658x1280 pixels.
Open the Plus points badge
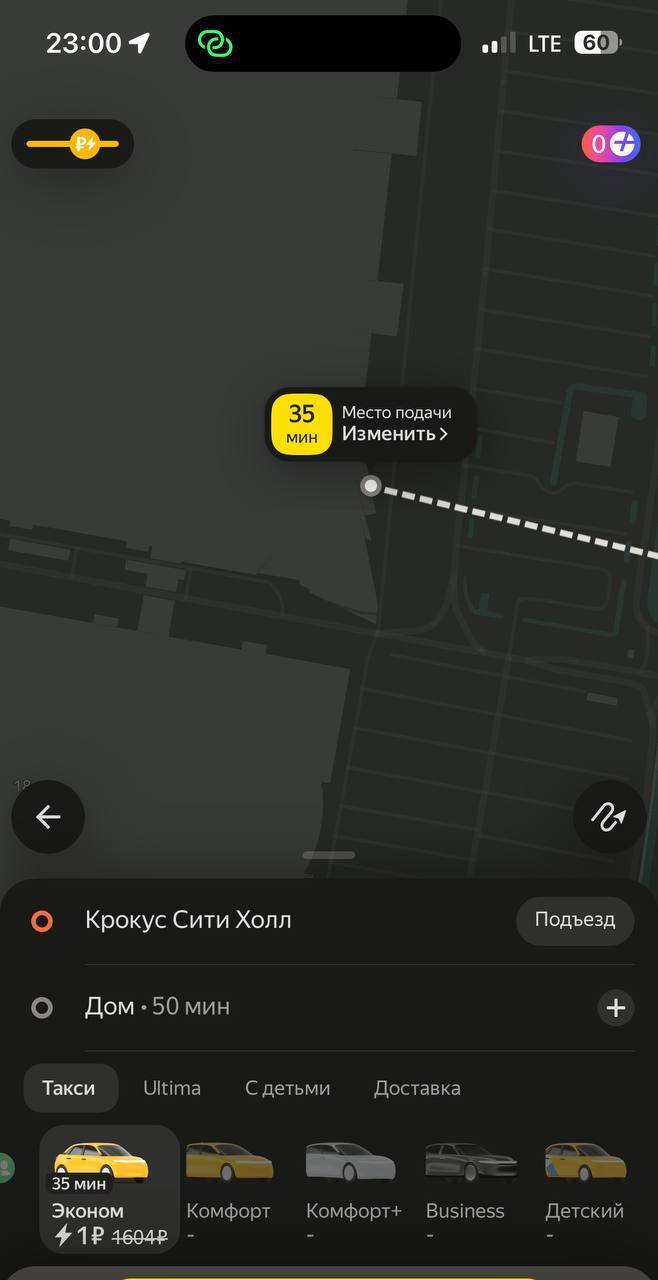pyautogui.click(x=610, y=144)
